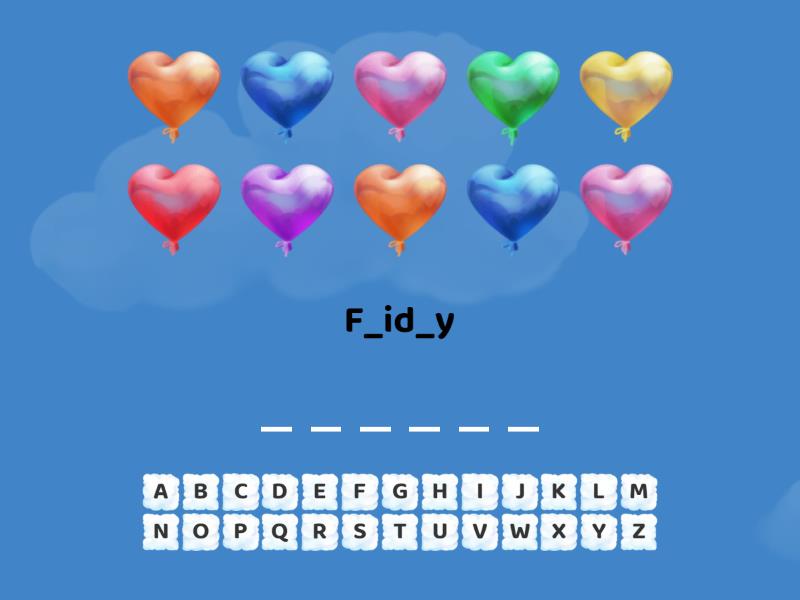Tap letter E in the alphabet

(x=320, y=491)
